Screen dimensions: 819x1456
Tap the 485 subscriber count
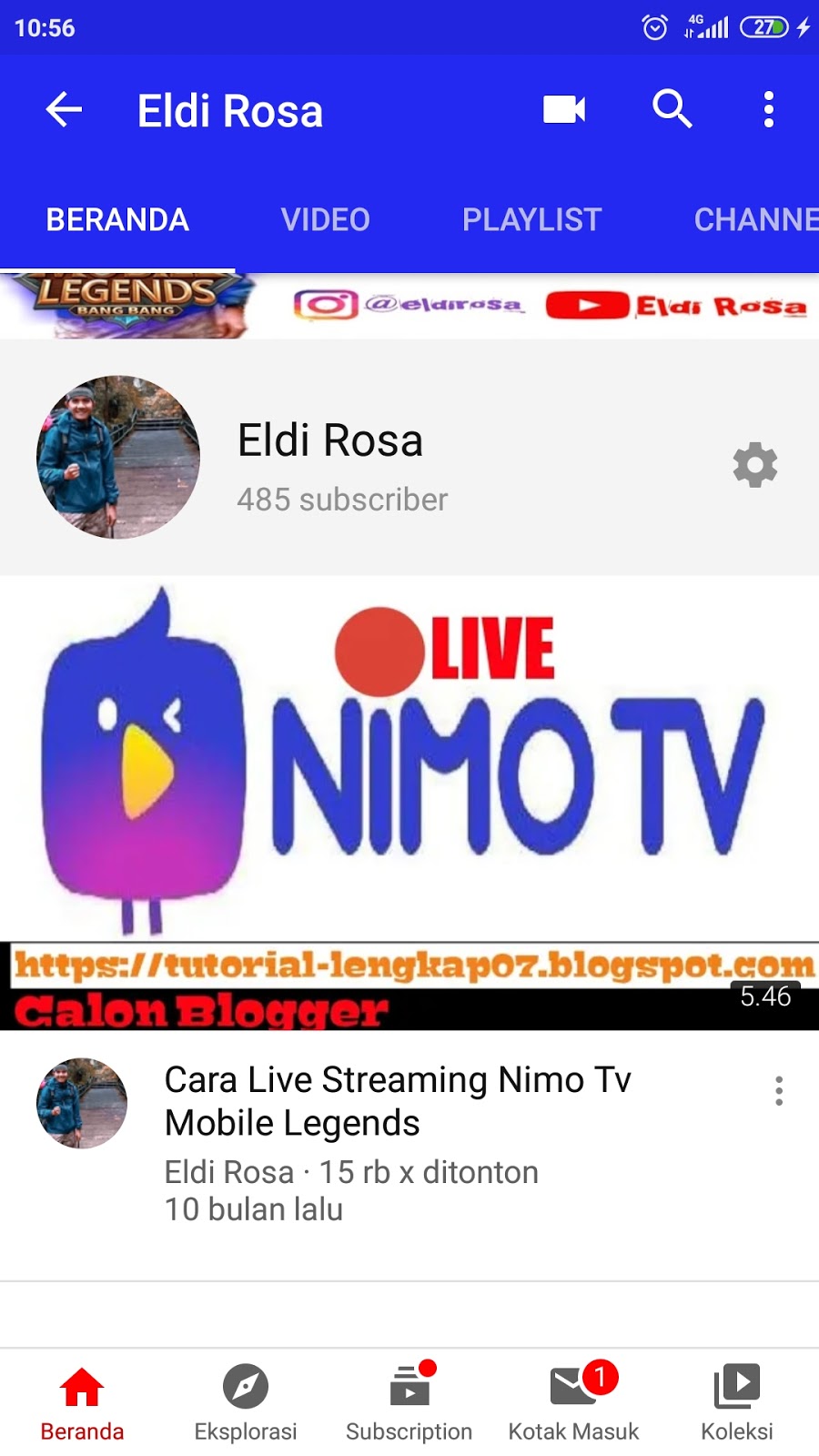point(342,499)
